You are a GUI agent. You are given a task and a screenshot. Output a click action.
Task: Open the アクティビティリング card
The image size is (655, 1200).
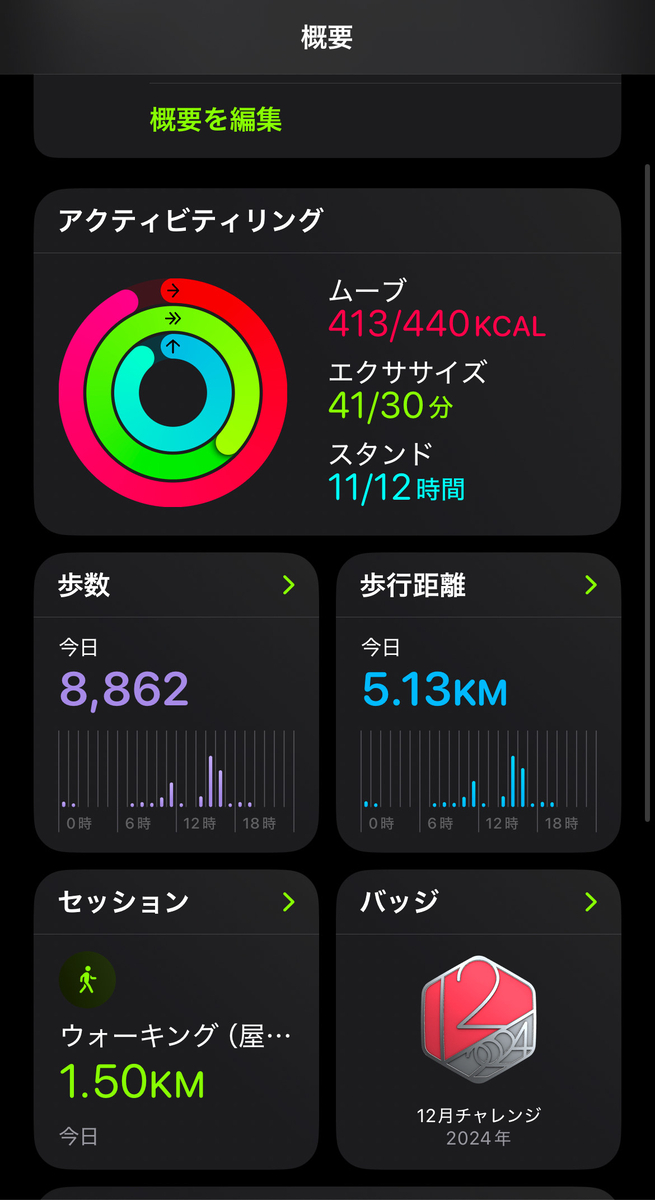(327, 362)
